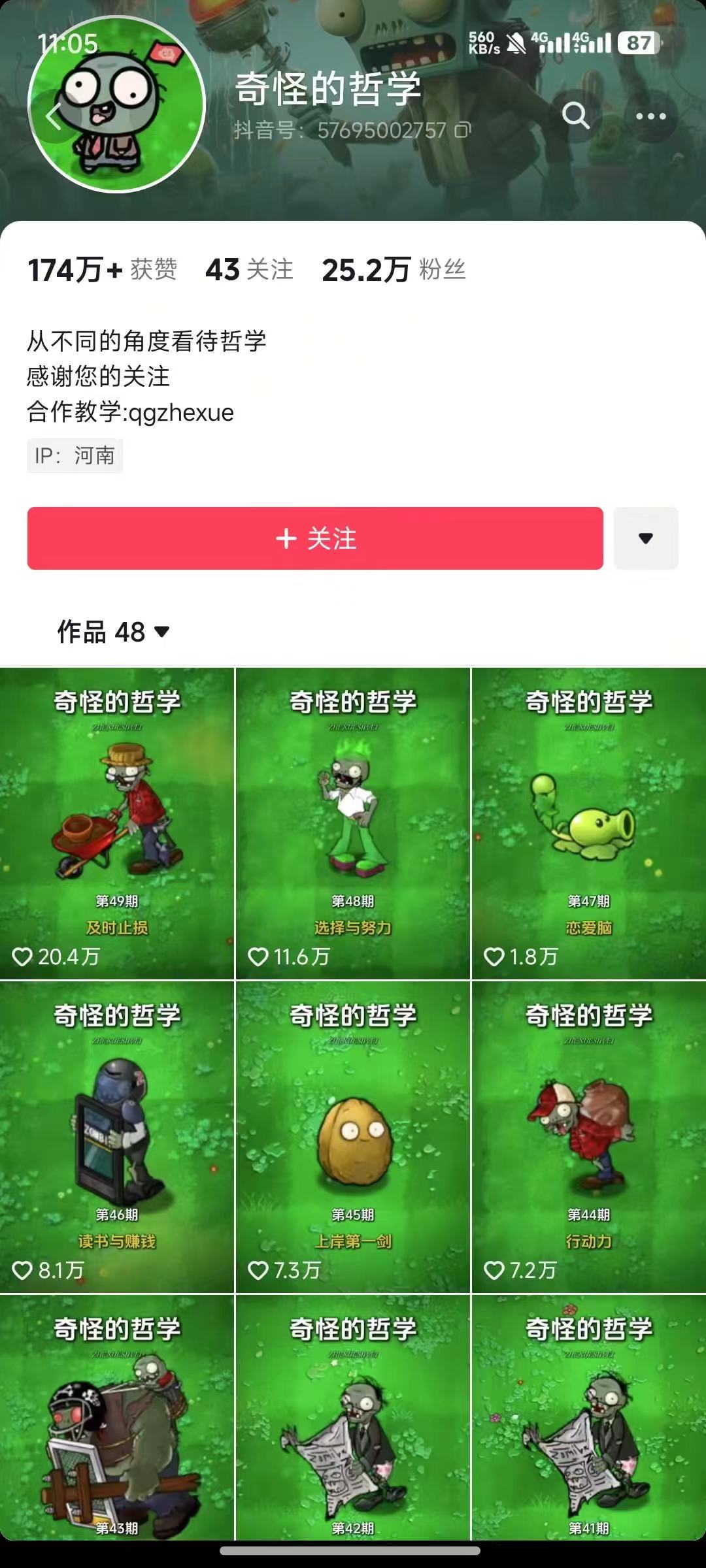
Task: View the 43 关注 following list
Action: click(249, 270)
